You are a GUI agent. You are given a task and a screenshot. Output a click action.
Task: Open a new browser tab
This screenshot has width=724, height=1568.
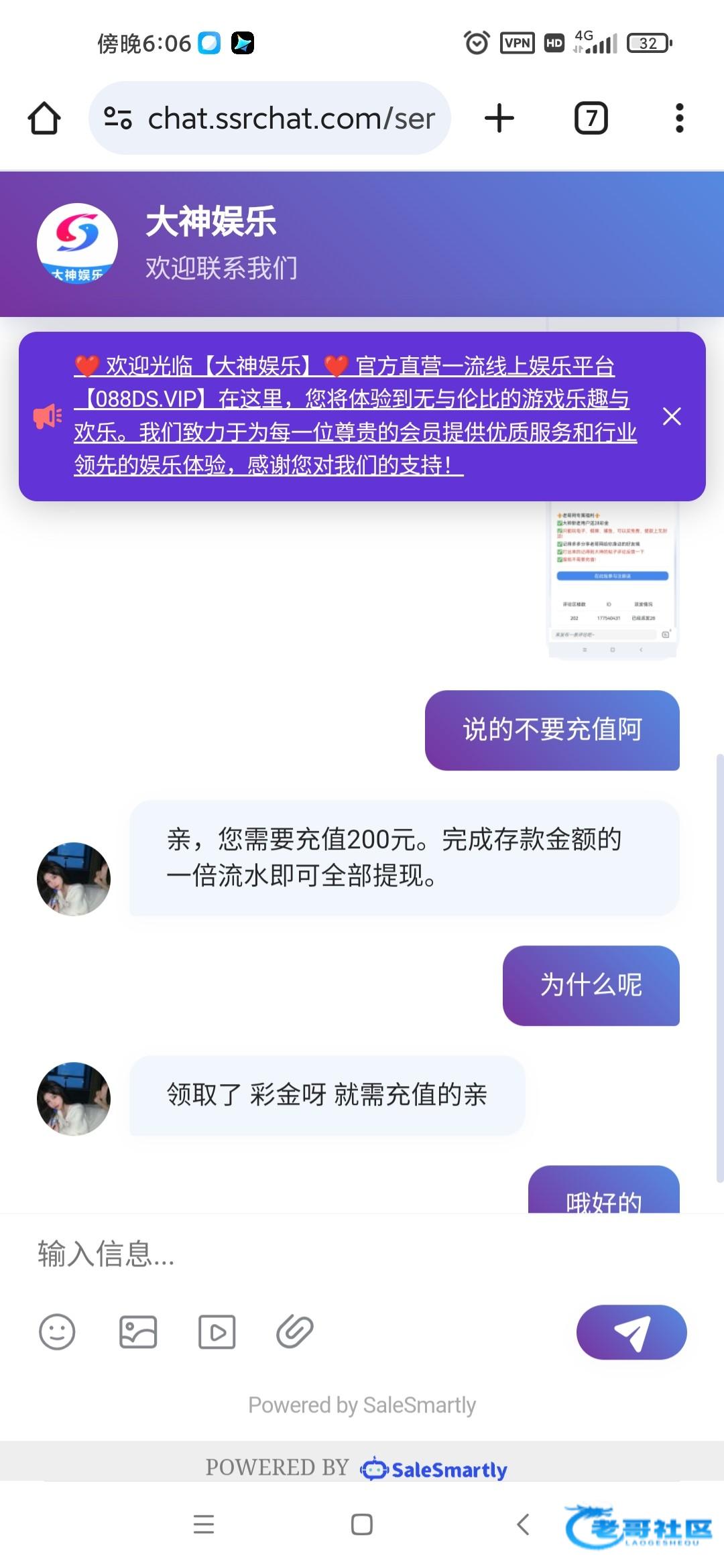coord(499,119)
